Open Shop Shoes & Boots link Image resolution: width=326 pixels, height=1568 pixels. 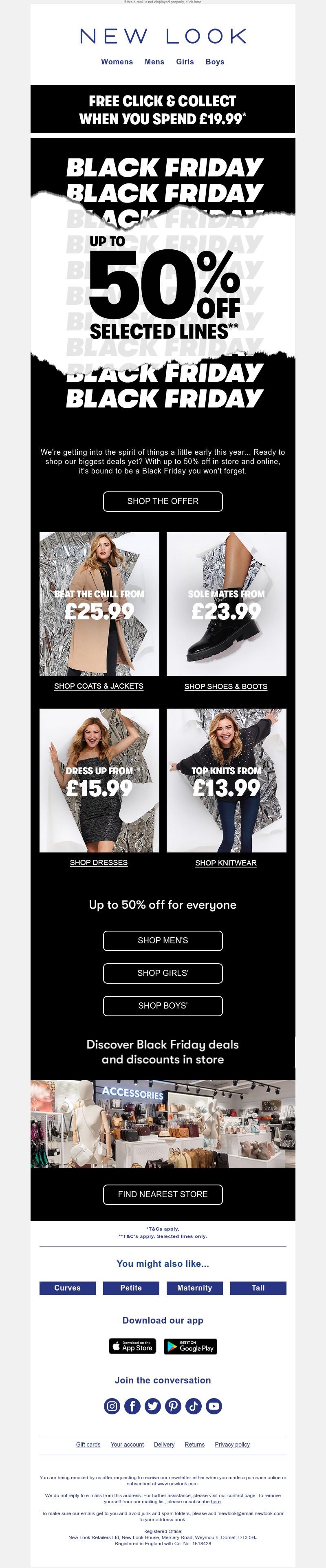pyautogui.click(x=226, y=687)
